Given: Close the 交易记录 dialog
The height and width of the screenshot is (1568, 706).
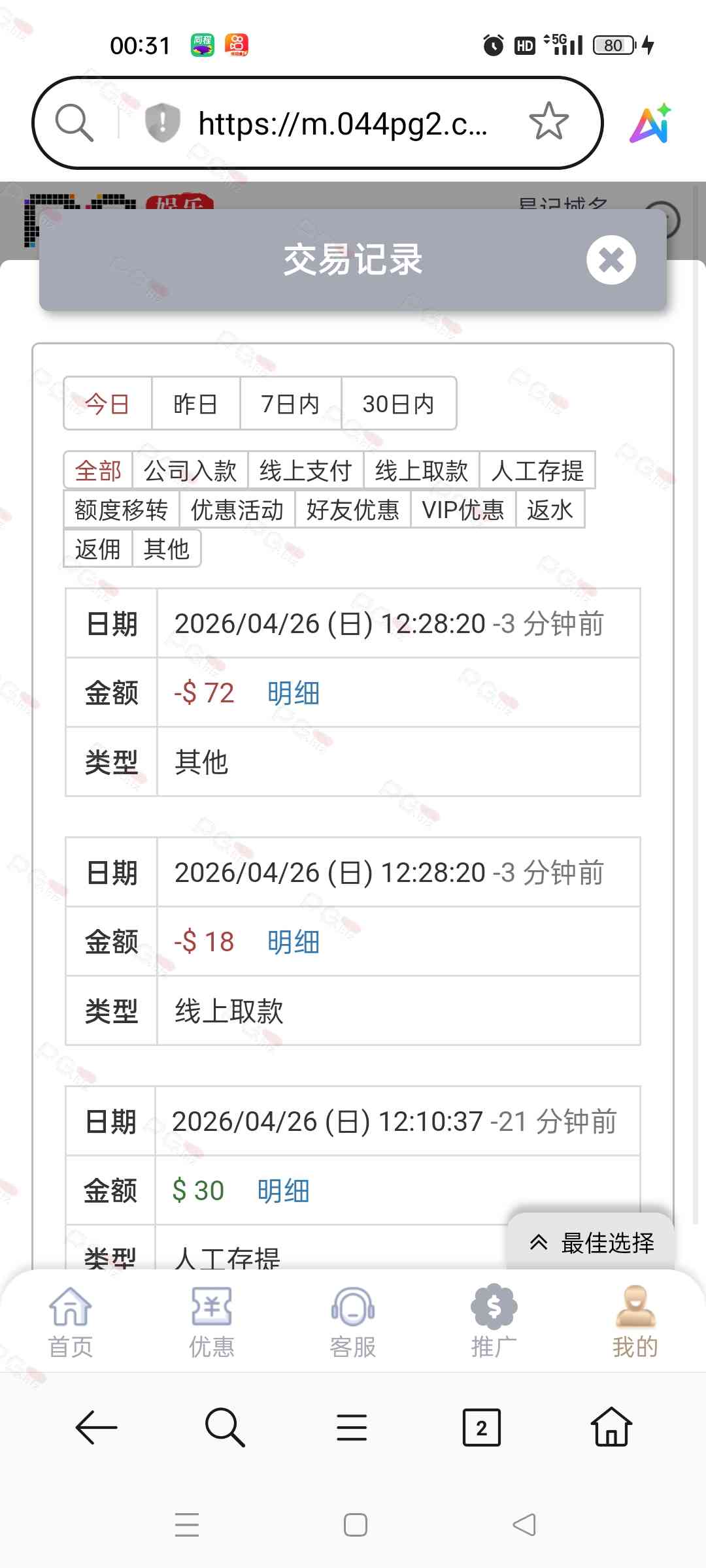Looking at the screenshot, I should pos(611,260).
